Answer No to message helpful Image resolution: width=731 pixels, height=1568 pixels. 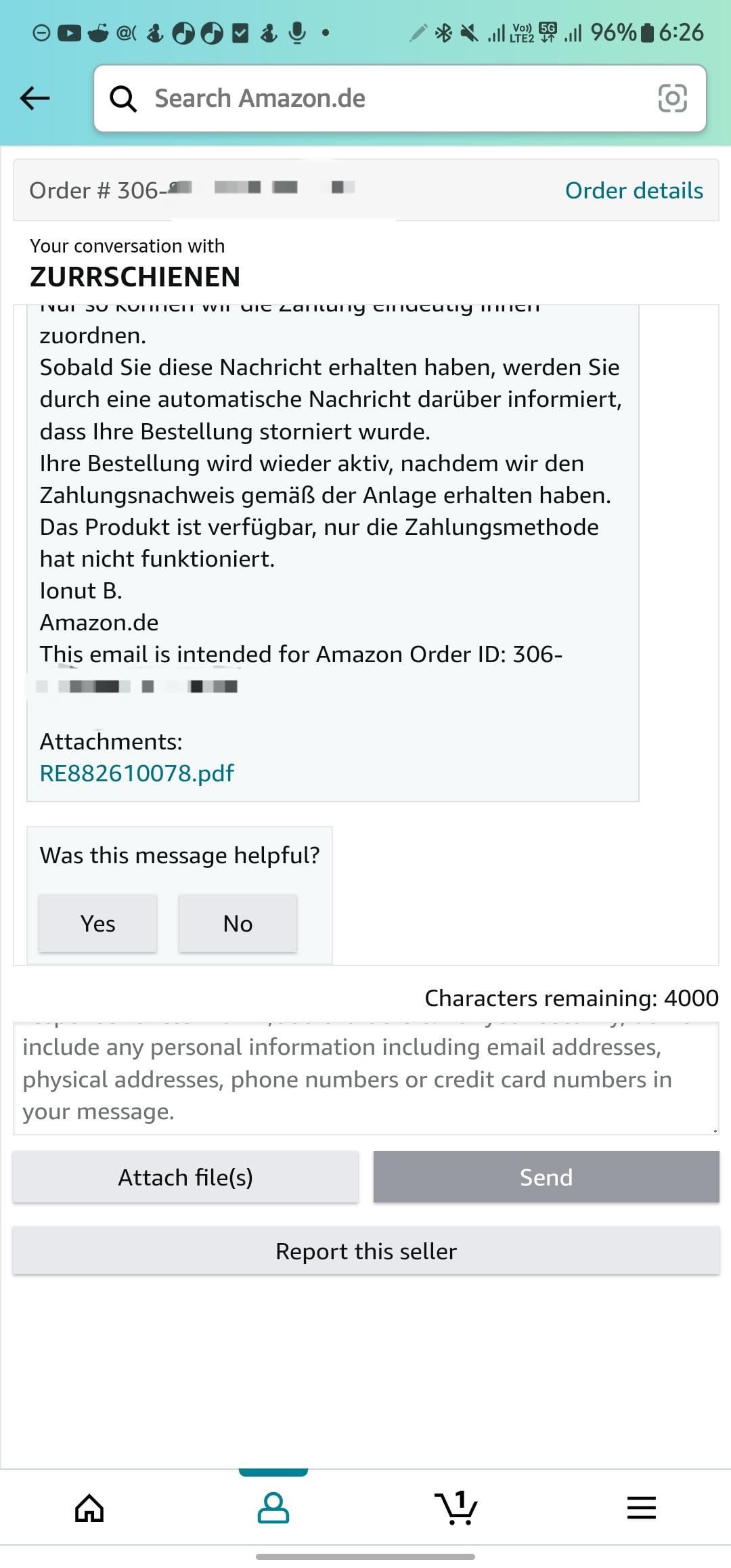pos(238,923)
